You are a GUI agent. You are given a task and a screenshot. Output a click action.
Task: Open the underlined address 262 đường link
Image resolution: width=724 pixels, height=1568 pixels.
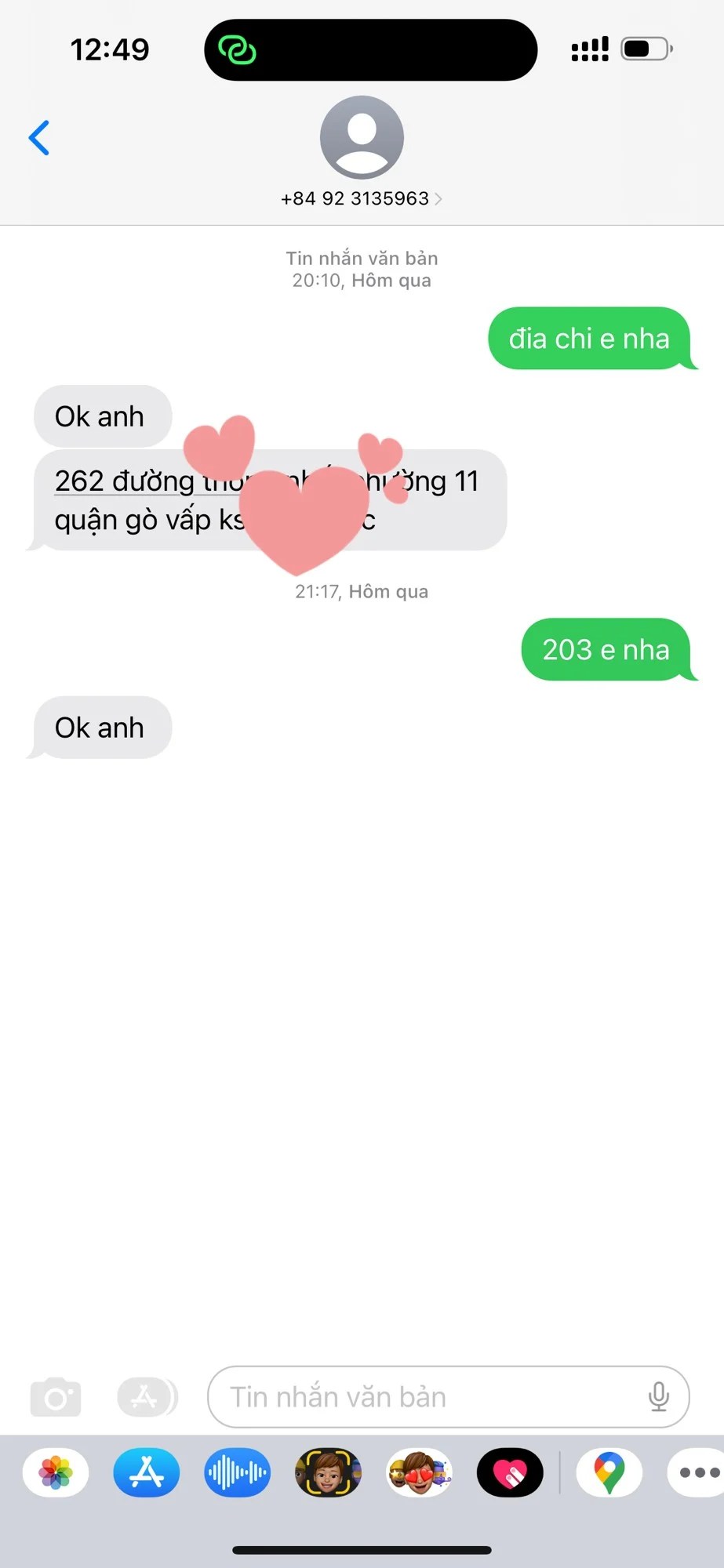(x=124, y=481)
